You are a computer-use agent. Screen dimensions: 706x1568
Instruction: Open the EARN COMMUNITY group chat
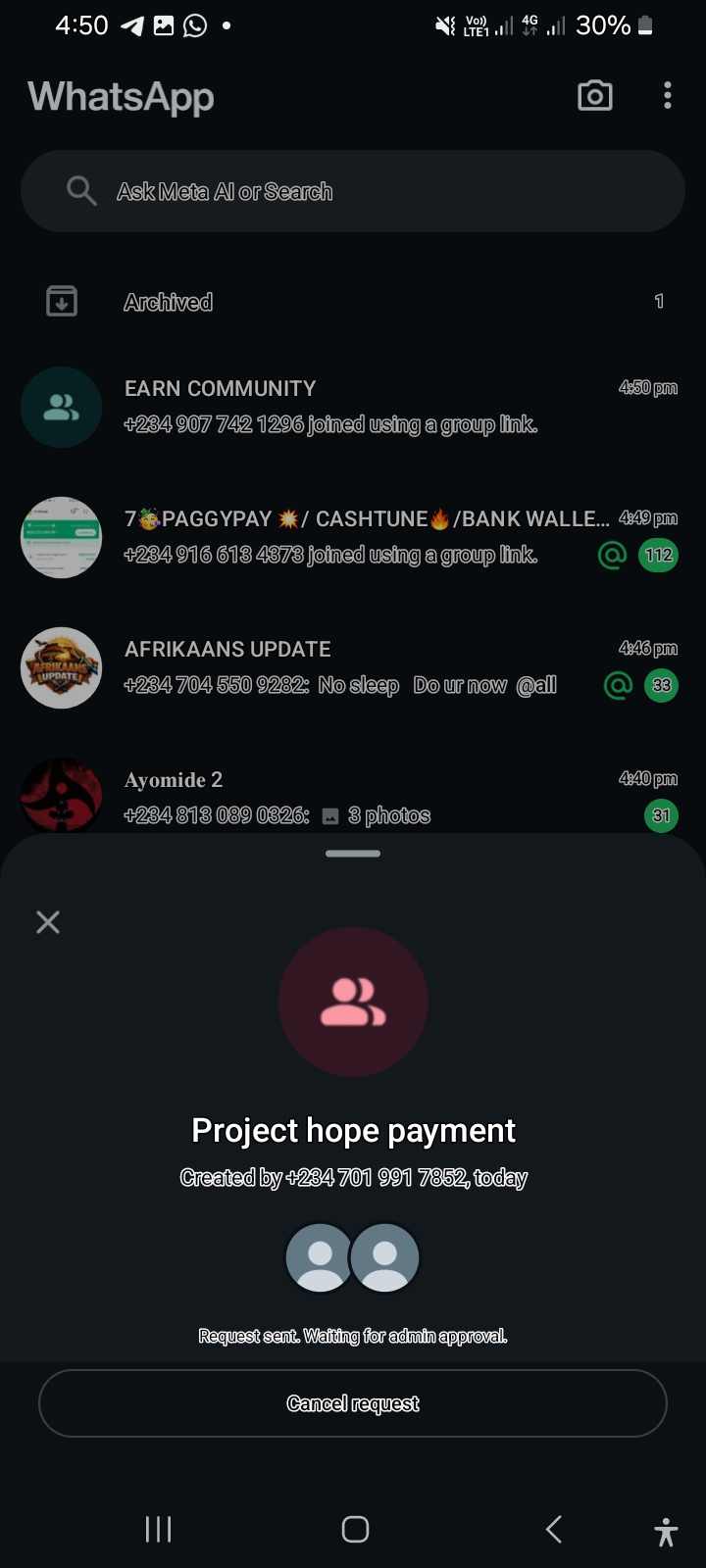353,407
